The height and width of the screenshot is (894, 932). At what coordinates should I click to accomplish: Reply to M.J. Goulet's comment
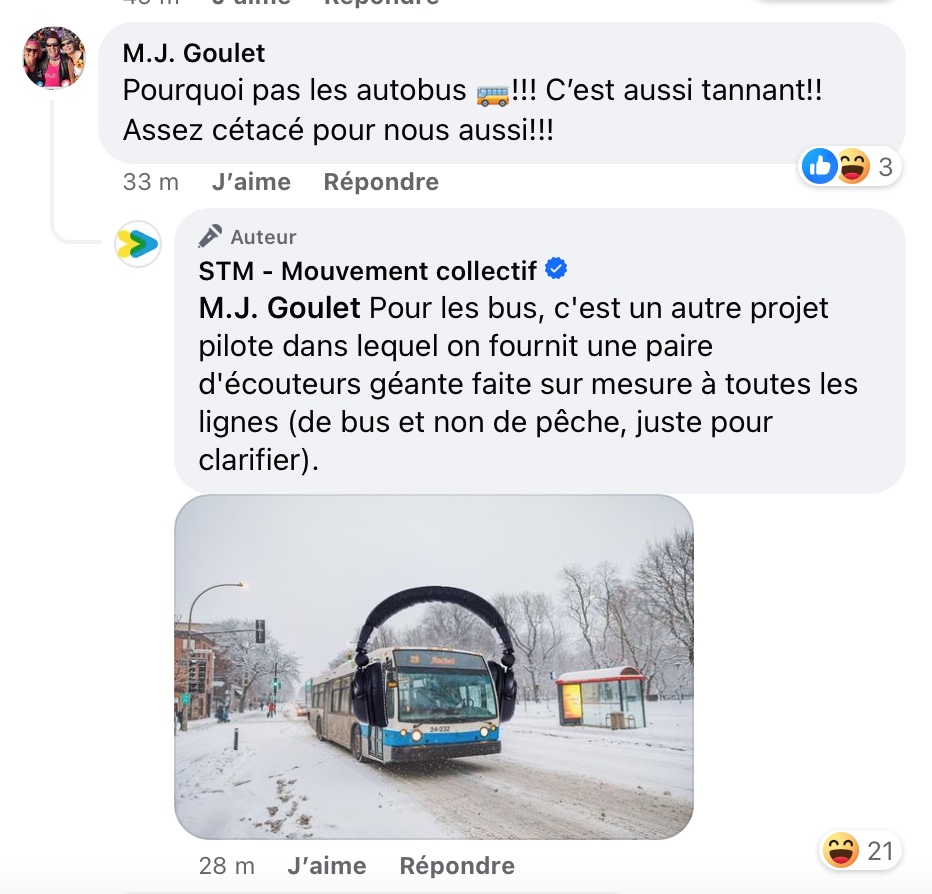point(381,182)
